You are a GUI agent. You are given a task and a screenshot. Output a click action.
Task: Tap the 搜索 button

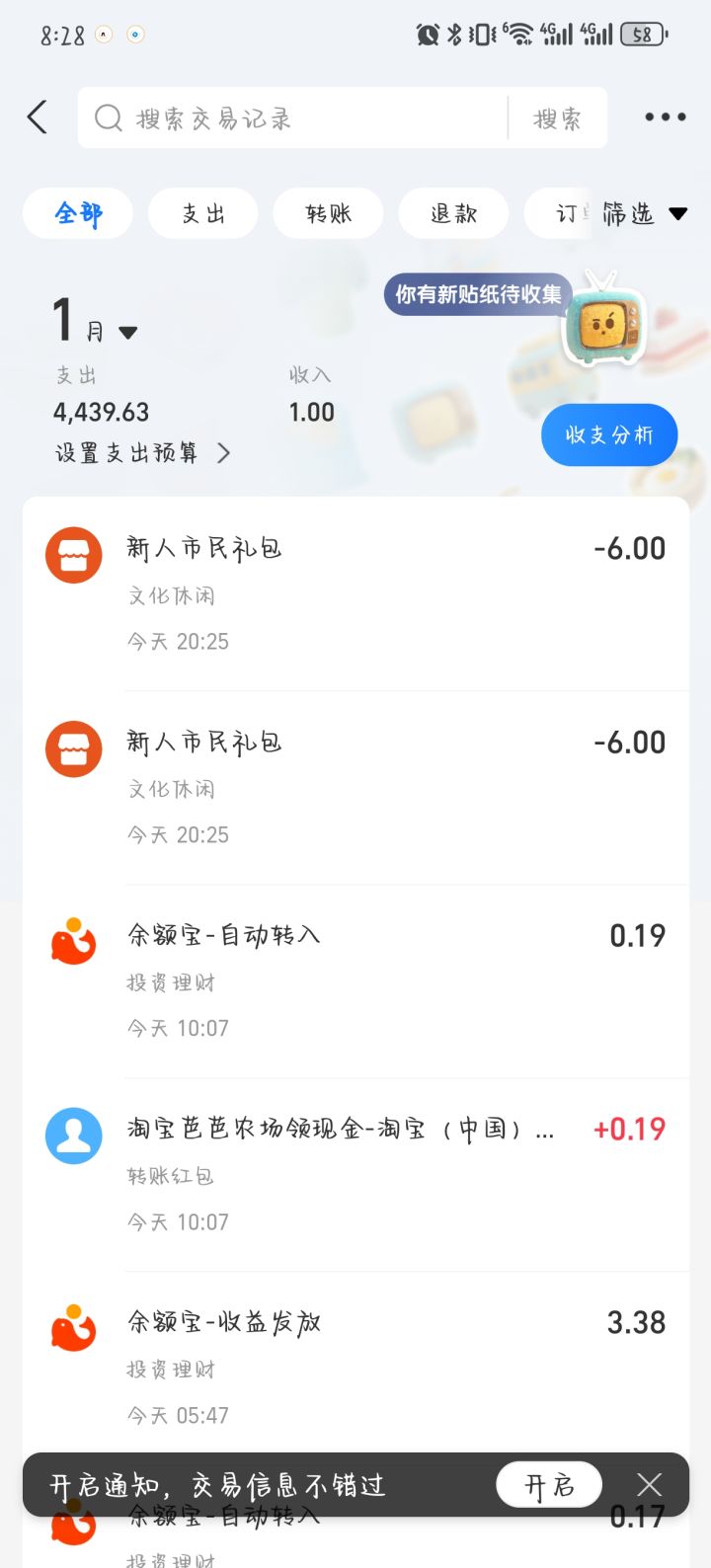point(557,118)
